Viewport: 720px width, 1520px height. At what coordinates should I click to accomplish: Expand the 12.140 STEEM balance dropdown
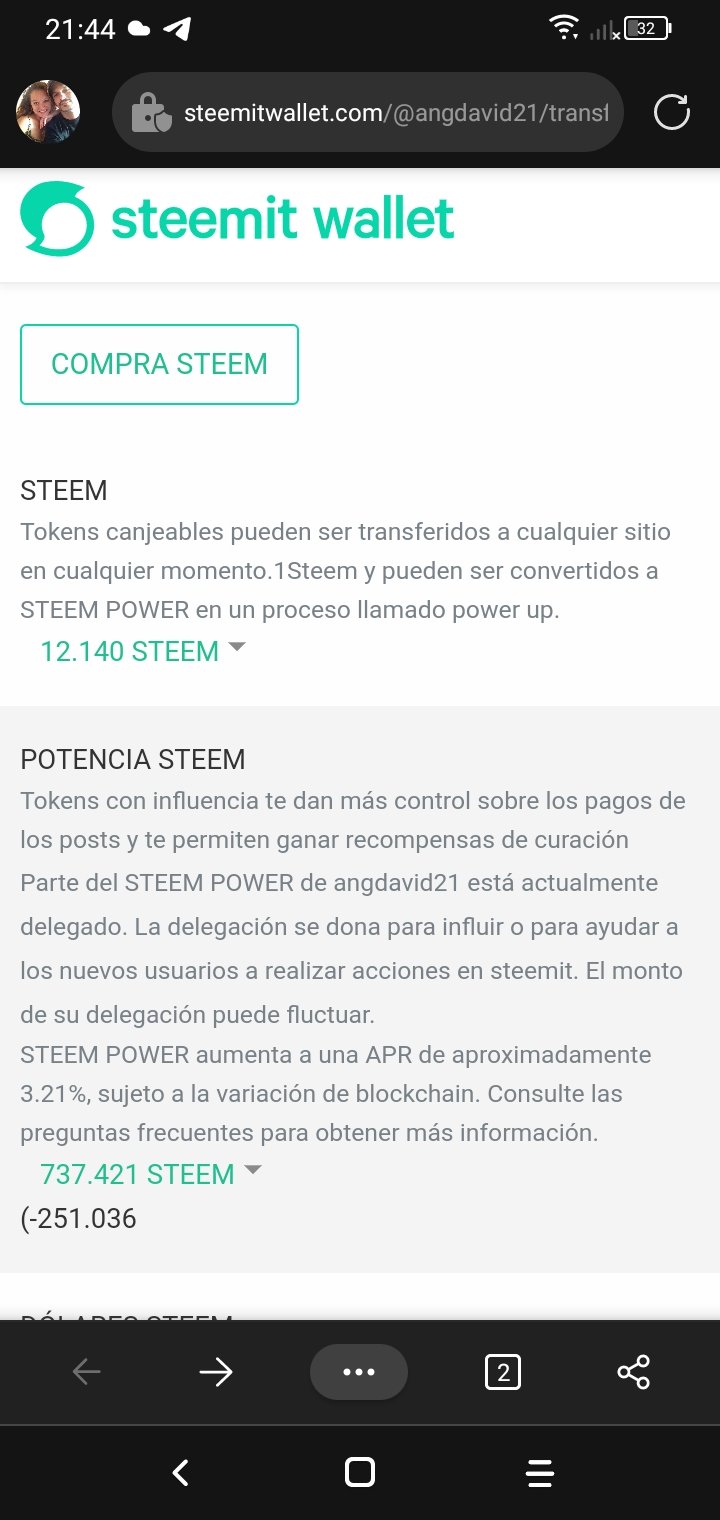coord(142,652)
